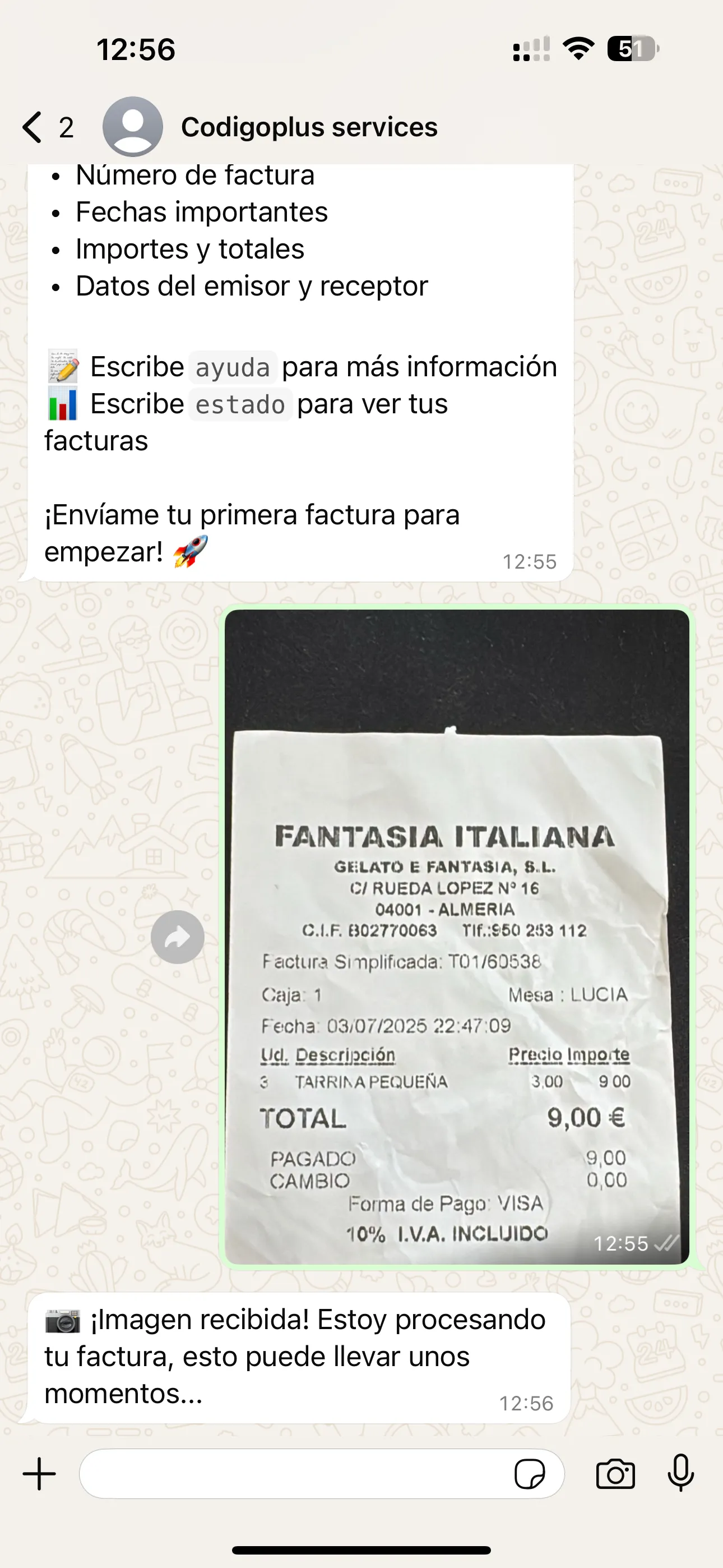This screenshot has height=1568, width=723.
Task: Open the camera to take a photo
Action: tap(615, 1474)
